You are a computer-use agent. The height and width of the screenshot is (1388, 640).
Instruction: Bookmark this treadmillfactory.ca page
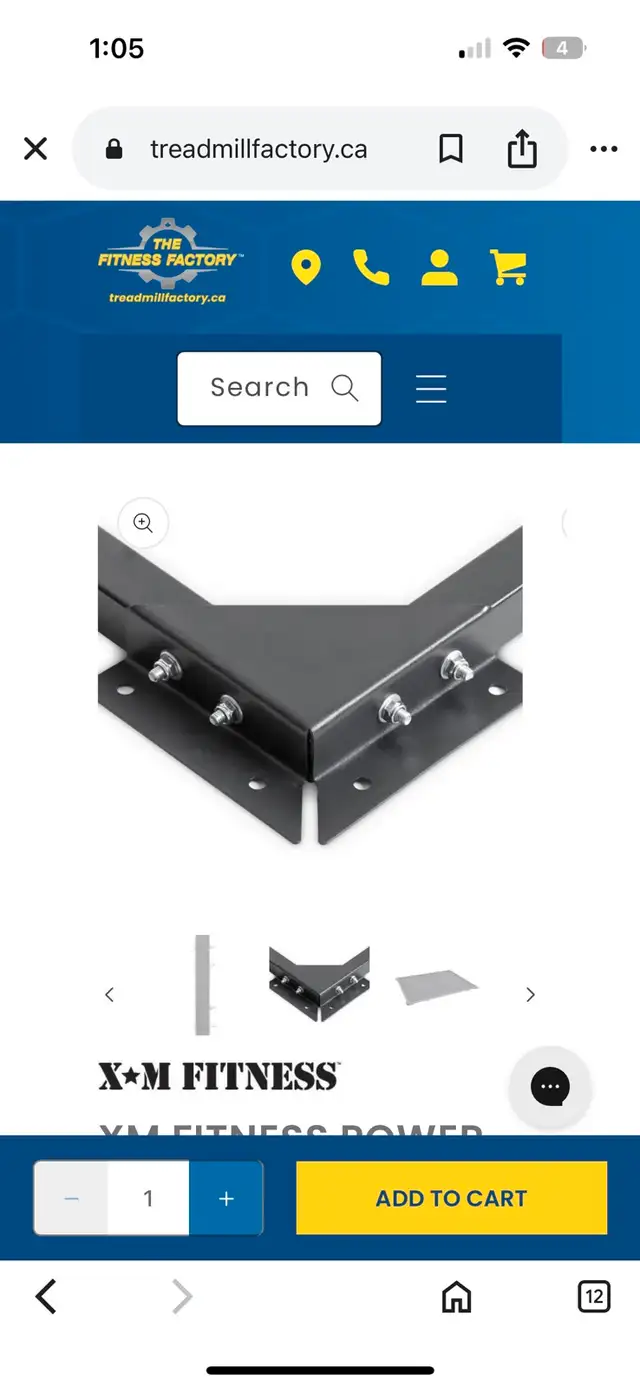[451, 149]
